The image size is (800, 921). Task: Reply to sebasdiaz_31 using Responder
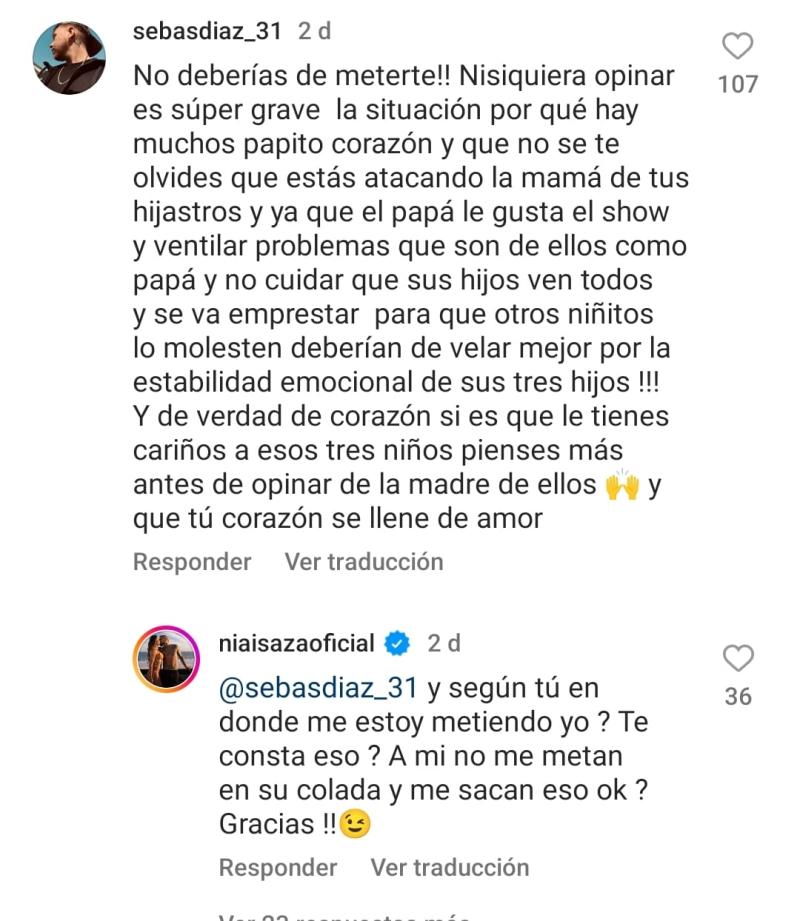(190, 561)
